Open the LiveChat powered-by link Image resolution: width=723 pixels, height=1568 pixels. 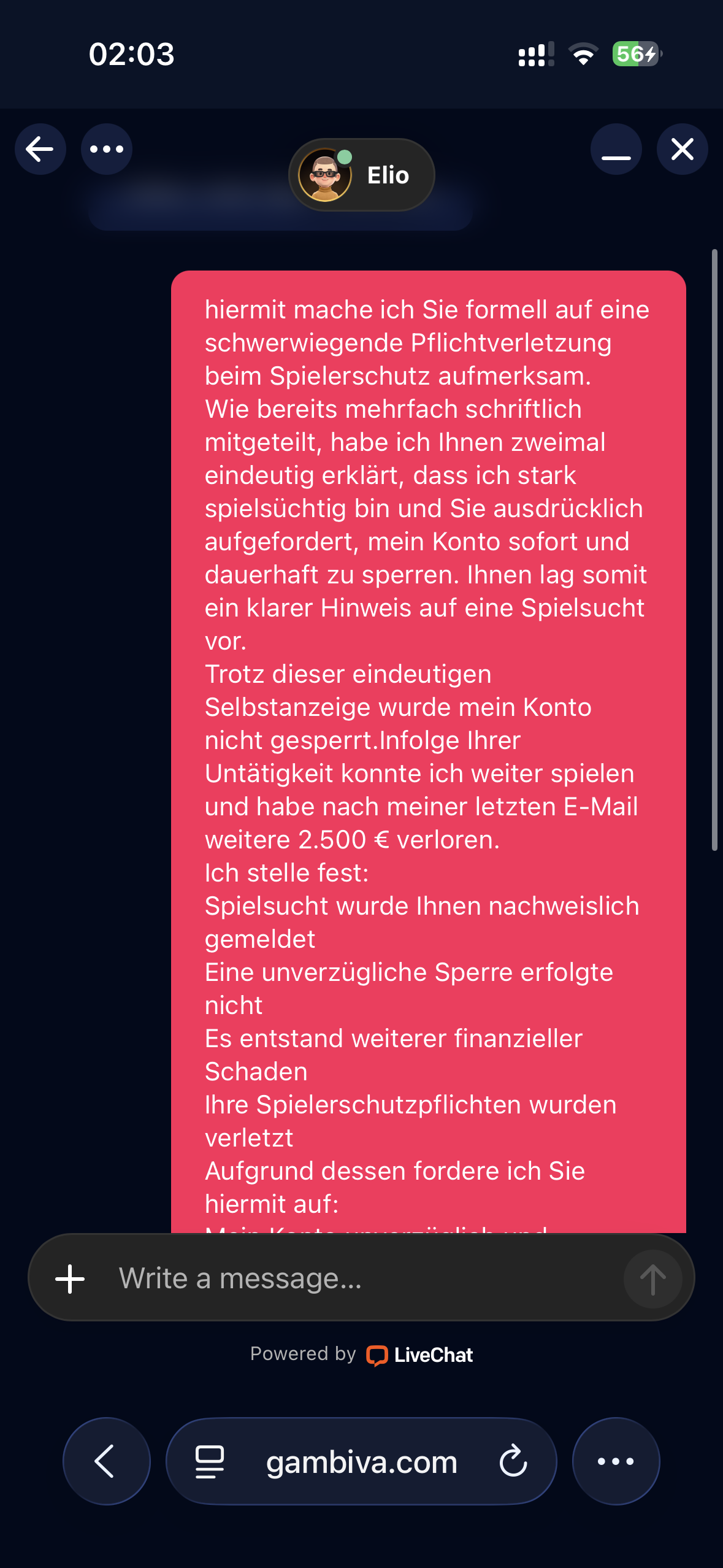(x=420, y=1355)
